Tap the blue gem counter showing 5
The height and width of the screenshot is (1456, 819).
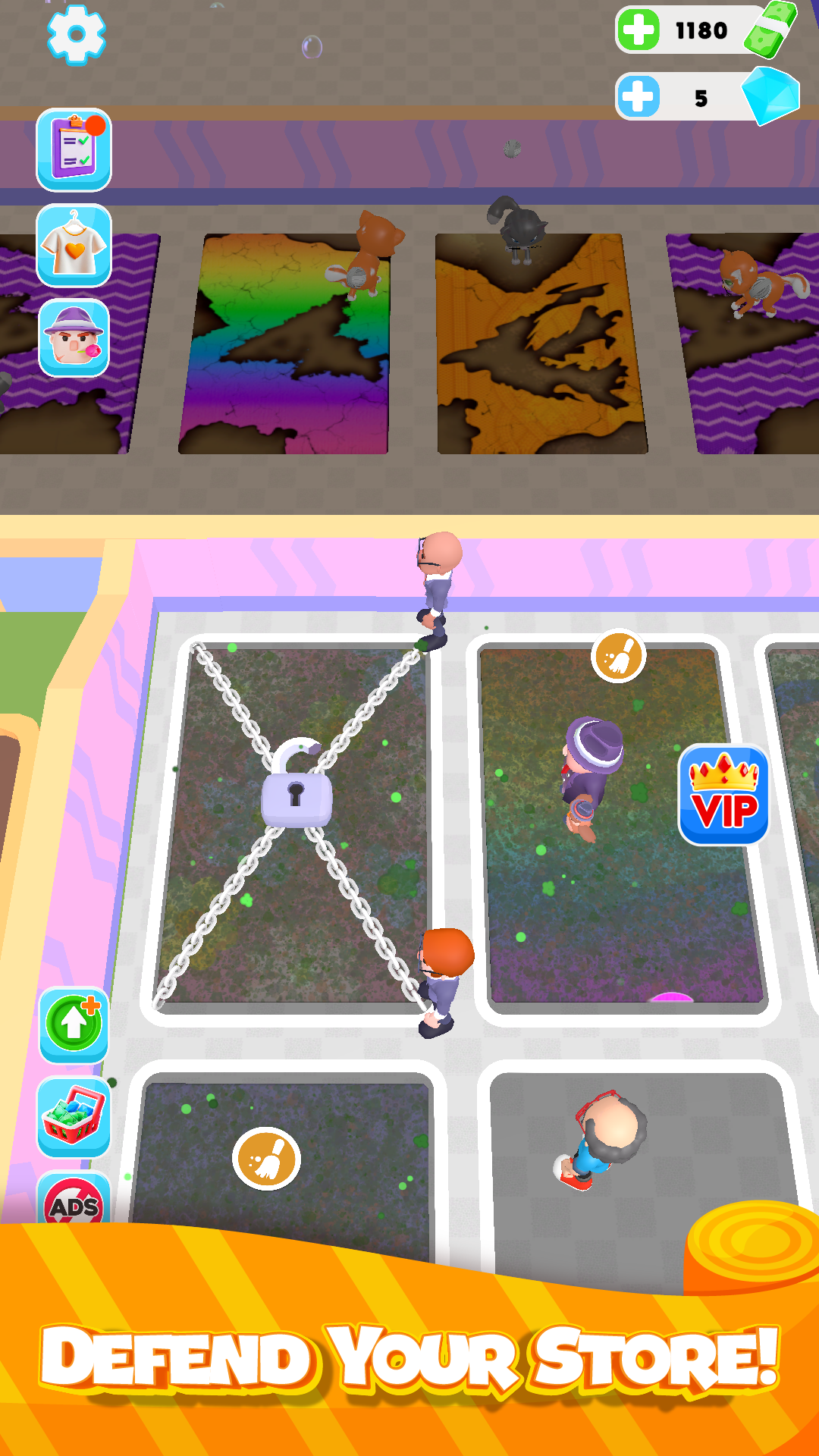pyautogui.click(x=700, y=96)
